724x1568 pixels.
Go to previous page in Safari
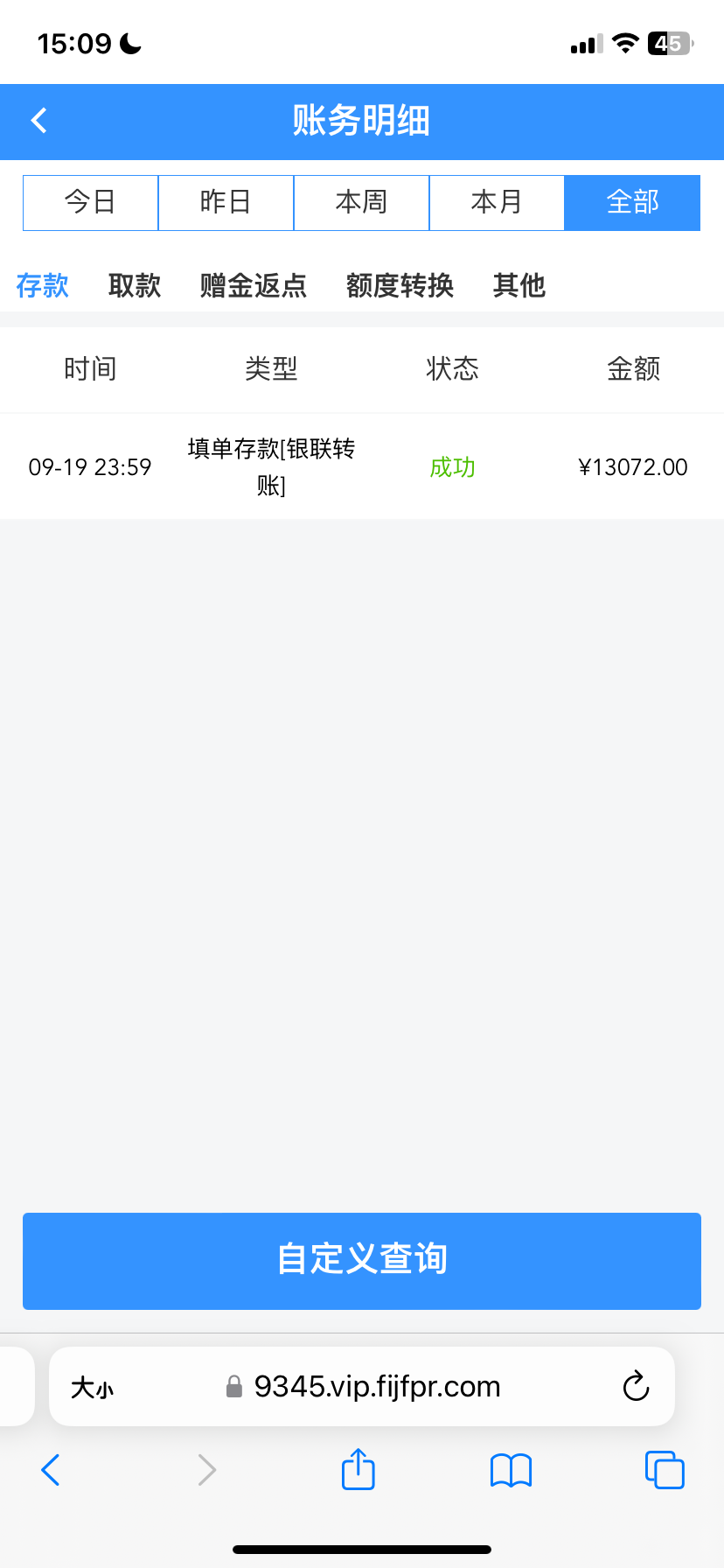point(51,1470)
